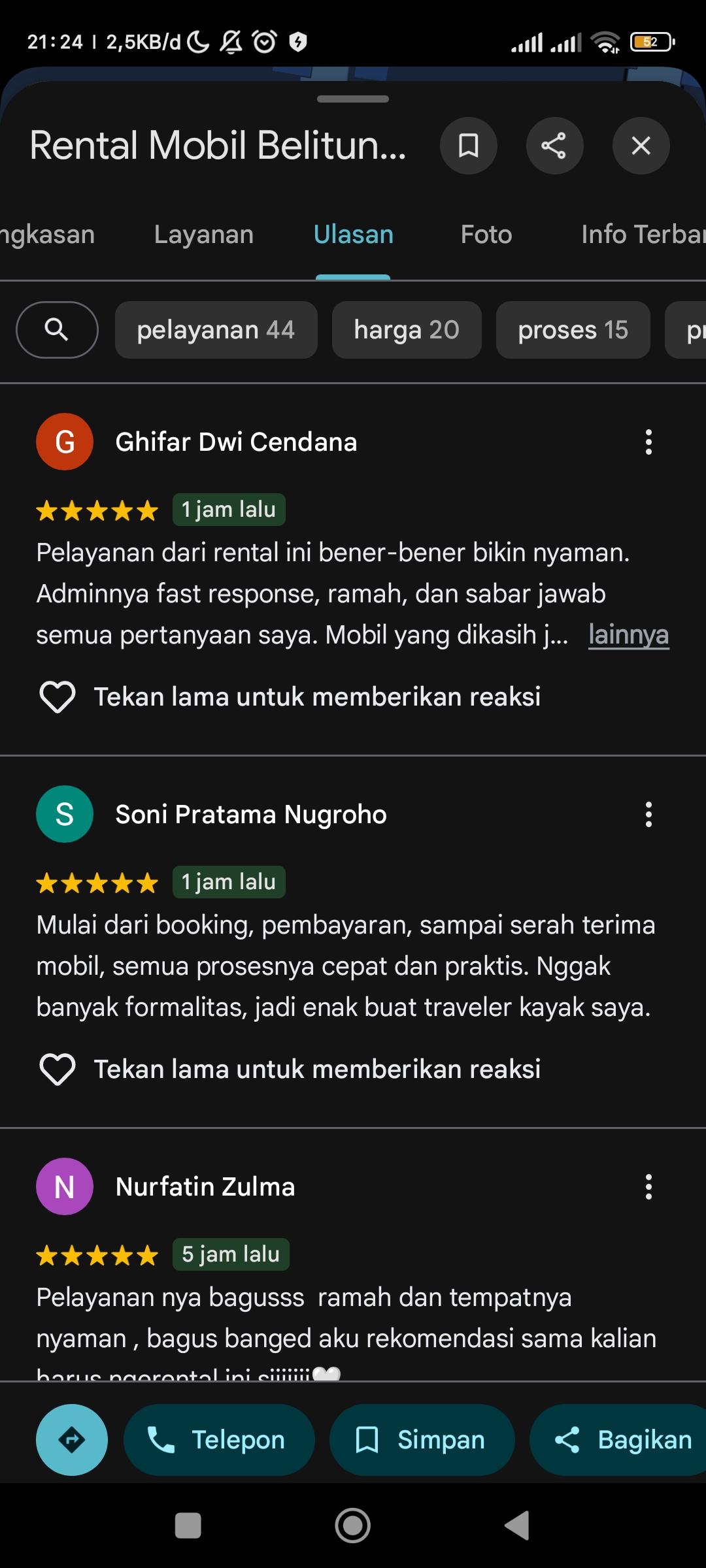Screen dimensions: 706x1568
Task: Search within reviews using the magnifier chip
Action: pyautogui.click(x=57, y=330)
